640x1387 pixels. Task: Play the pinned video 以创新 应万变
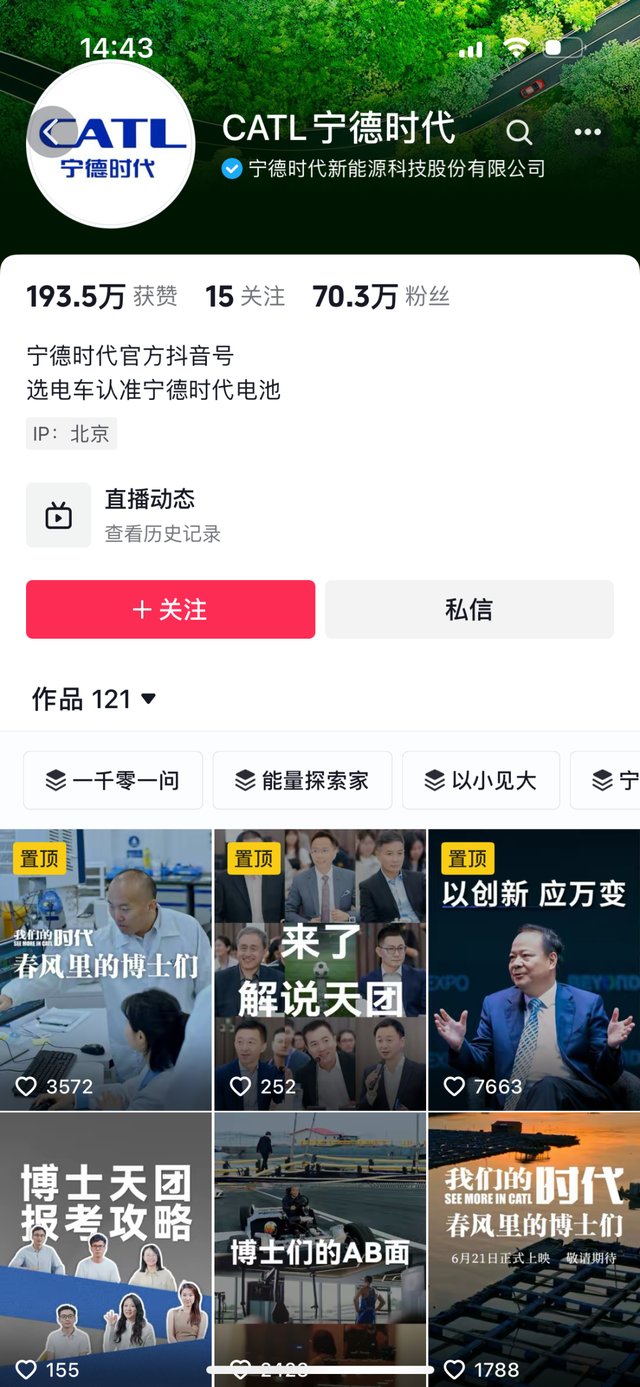[x=534, y=970]
